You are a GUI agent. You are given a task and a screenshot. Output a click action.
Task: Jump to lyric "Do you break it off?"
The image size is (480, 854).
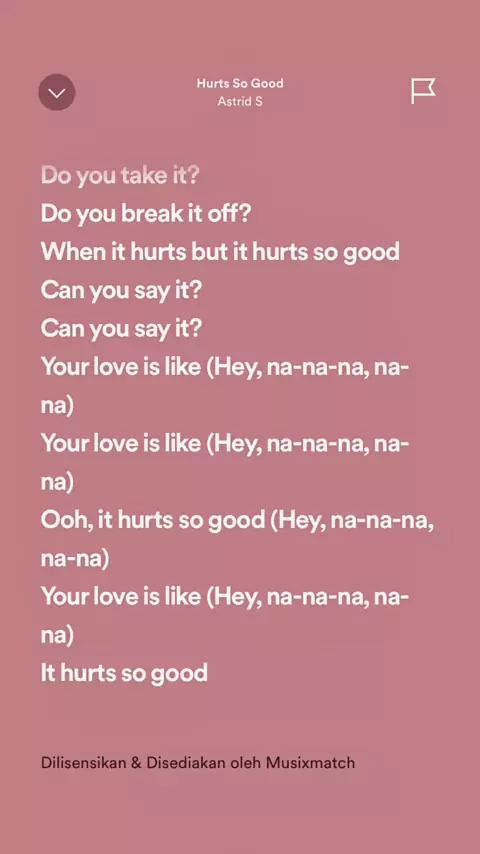(145, 214)
